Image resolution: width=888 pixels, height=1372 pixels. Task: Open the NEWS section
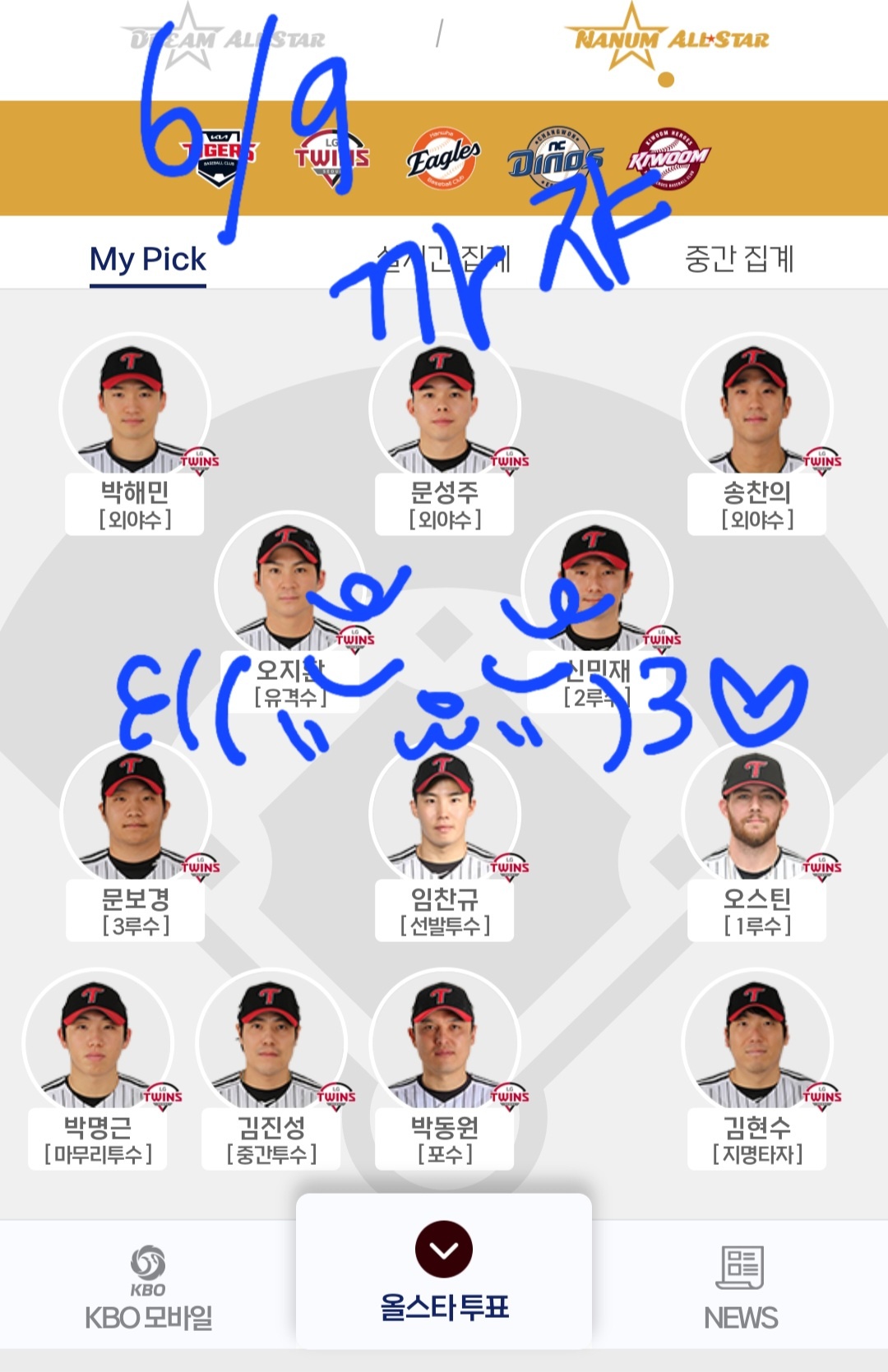pyautogui.click(x=740, y=1287)
